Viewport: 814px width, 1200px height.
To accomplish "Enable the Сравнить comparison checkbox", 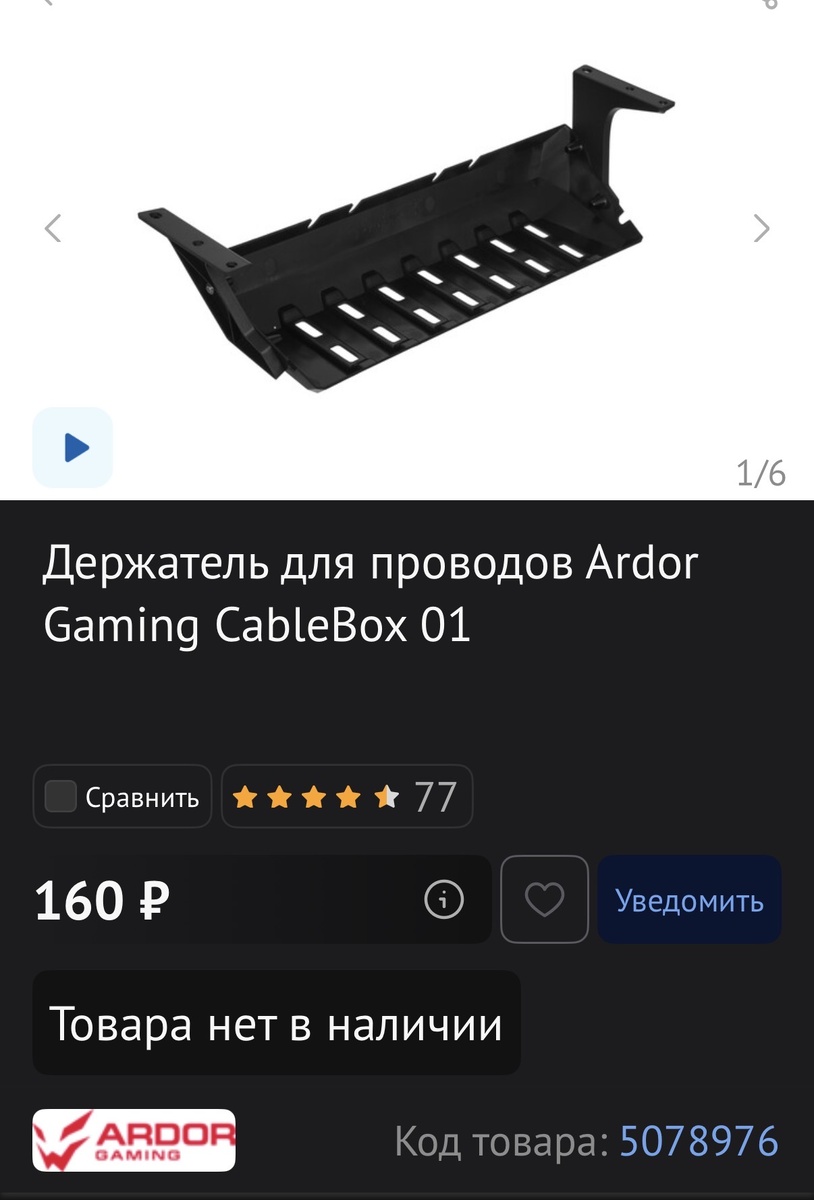I will tap(60, 796).
